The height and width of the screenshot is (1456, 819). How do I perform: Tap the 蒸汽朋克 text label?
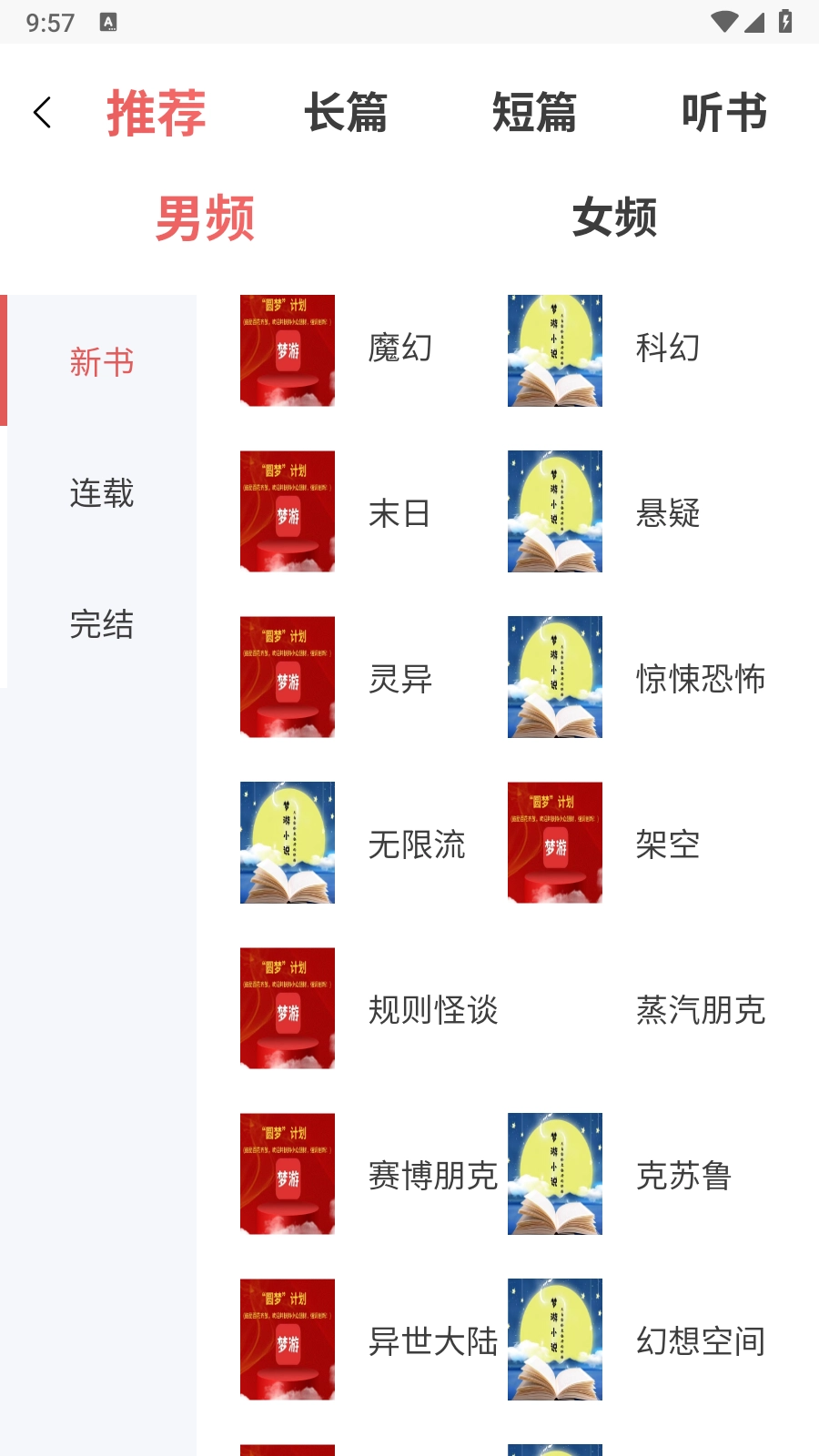(x=700, y=1010)
